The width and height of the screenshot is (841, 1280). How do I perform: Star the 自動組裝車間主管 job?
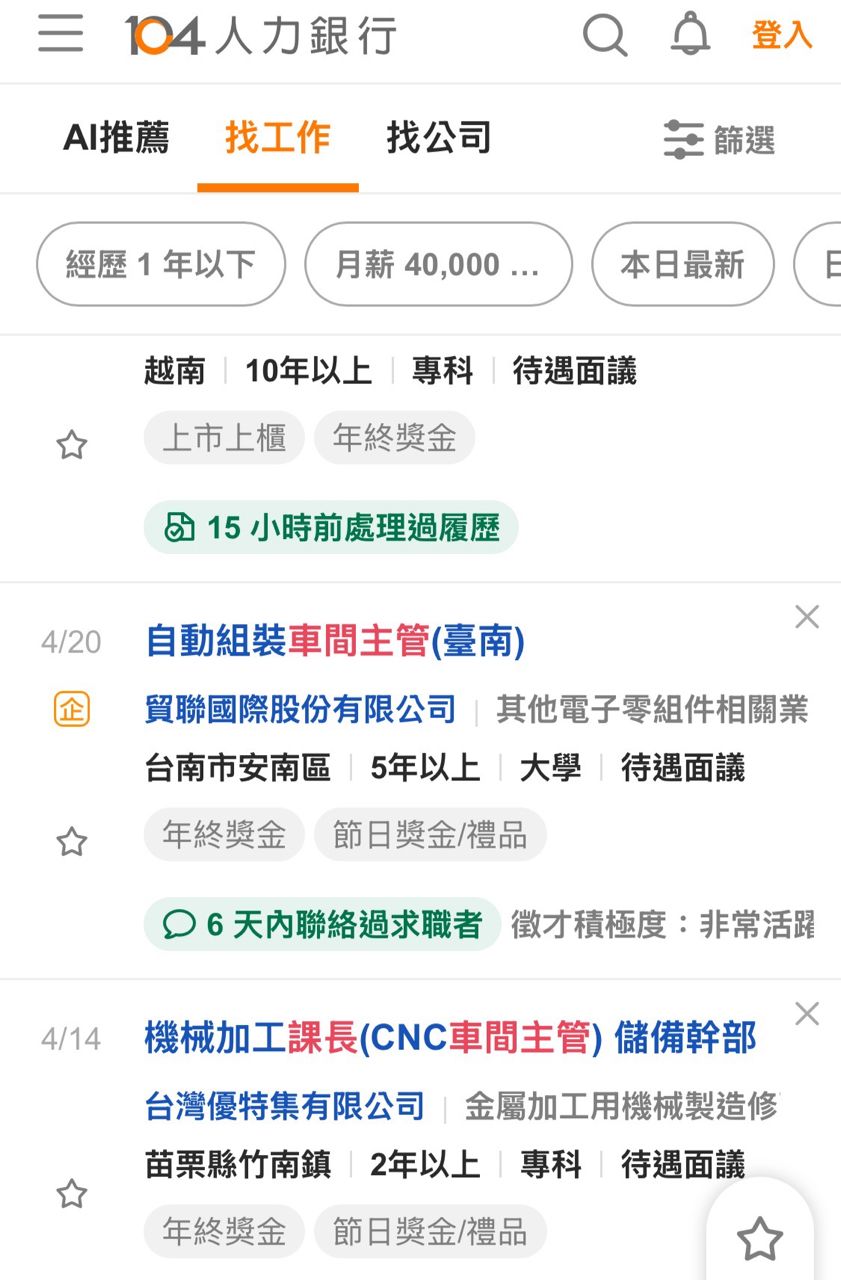pos(71,842)
